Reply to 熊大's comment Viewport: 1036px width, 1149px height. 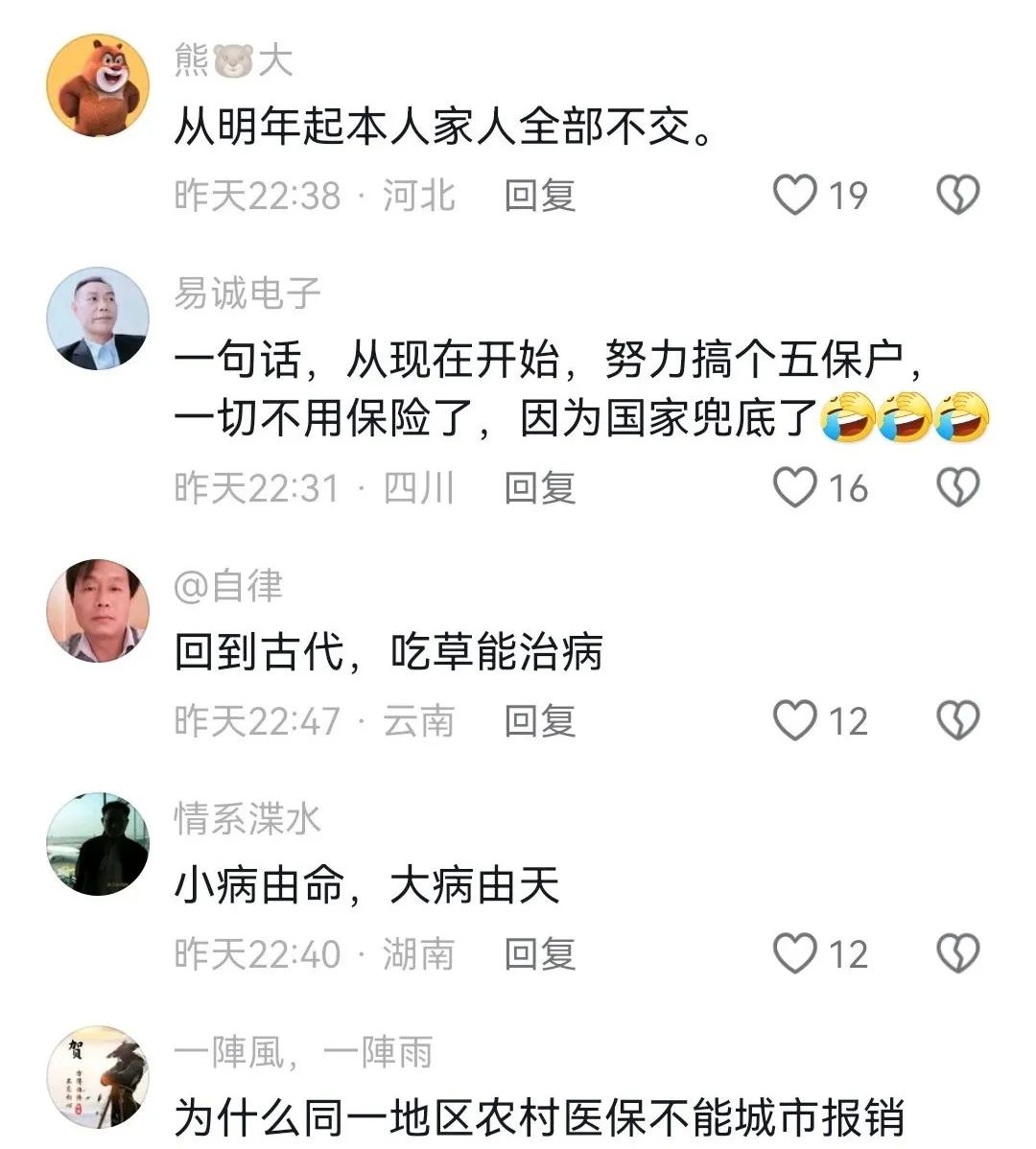[x=540, y=196]
